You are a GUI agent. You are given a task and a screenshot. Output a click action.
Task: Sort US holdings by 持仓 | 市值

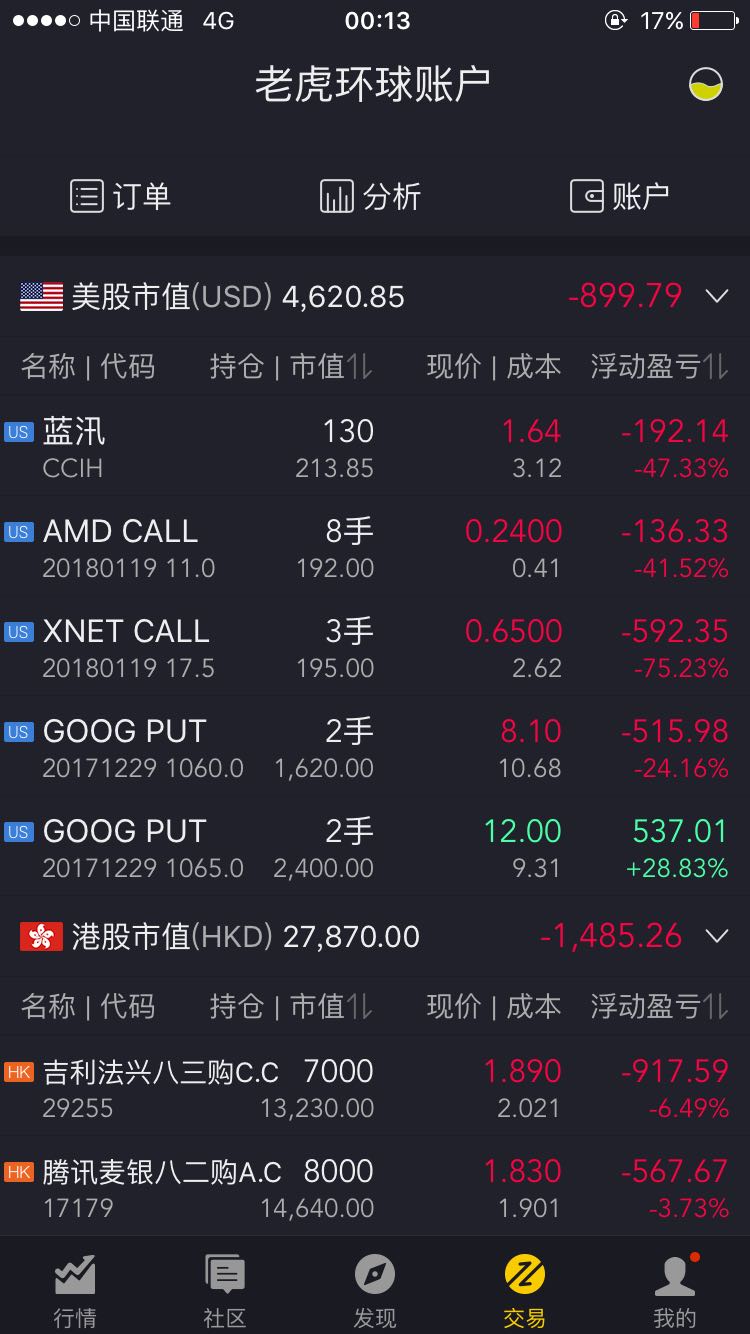click(290, 367)
